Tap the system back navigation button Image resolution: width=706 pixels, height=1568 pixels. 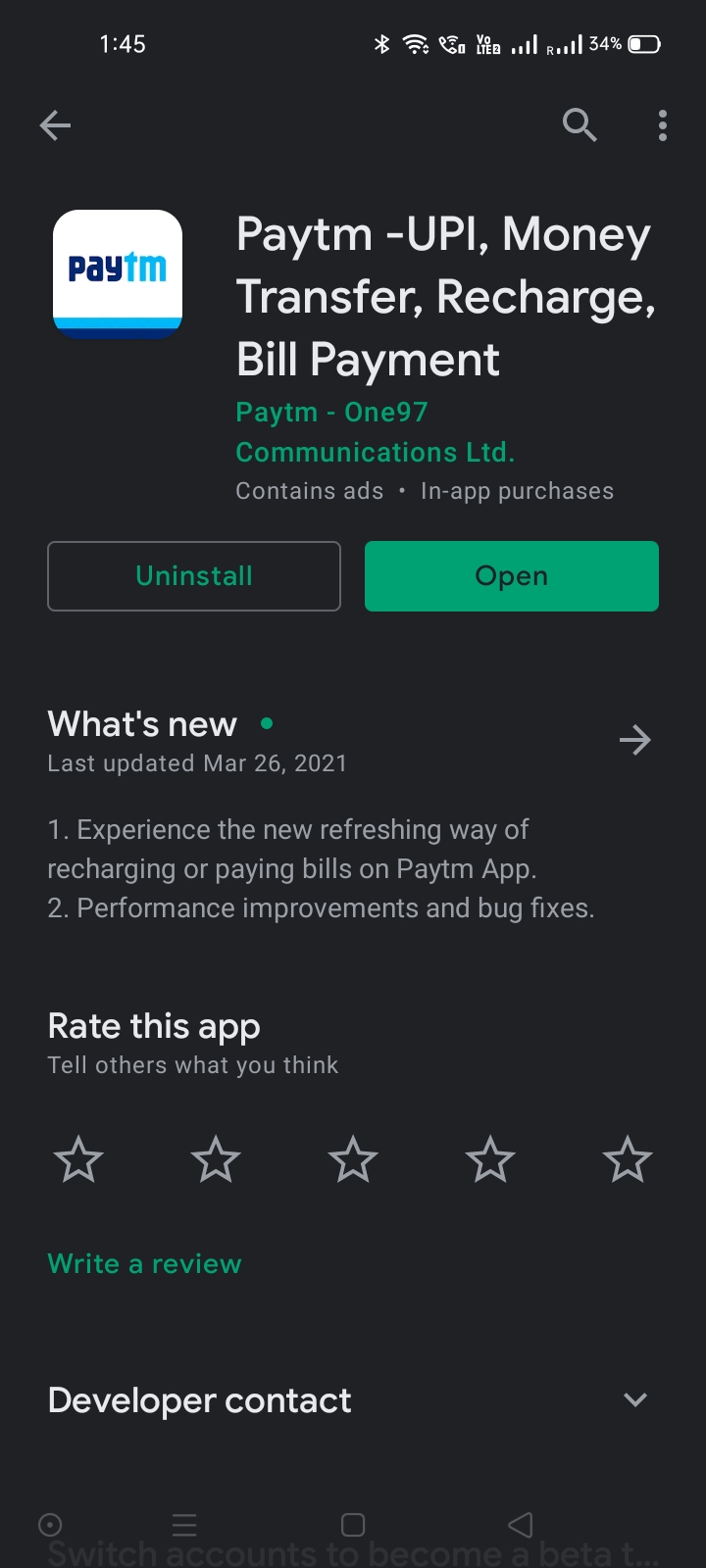(521, 1524)
